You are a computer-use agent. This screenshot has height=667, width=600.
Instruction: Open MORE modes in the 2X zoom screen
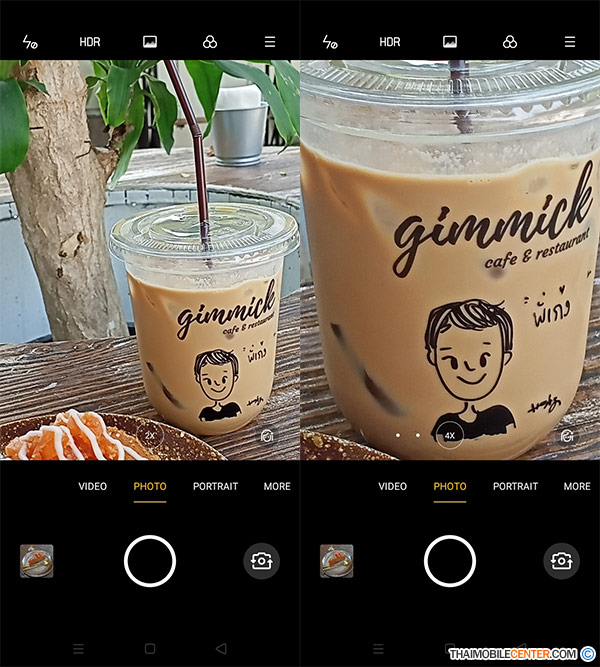click(277, 487)
